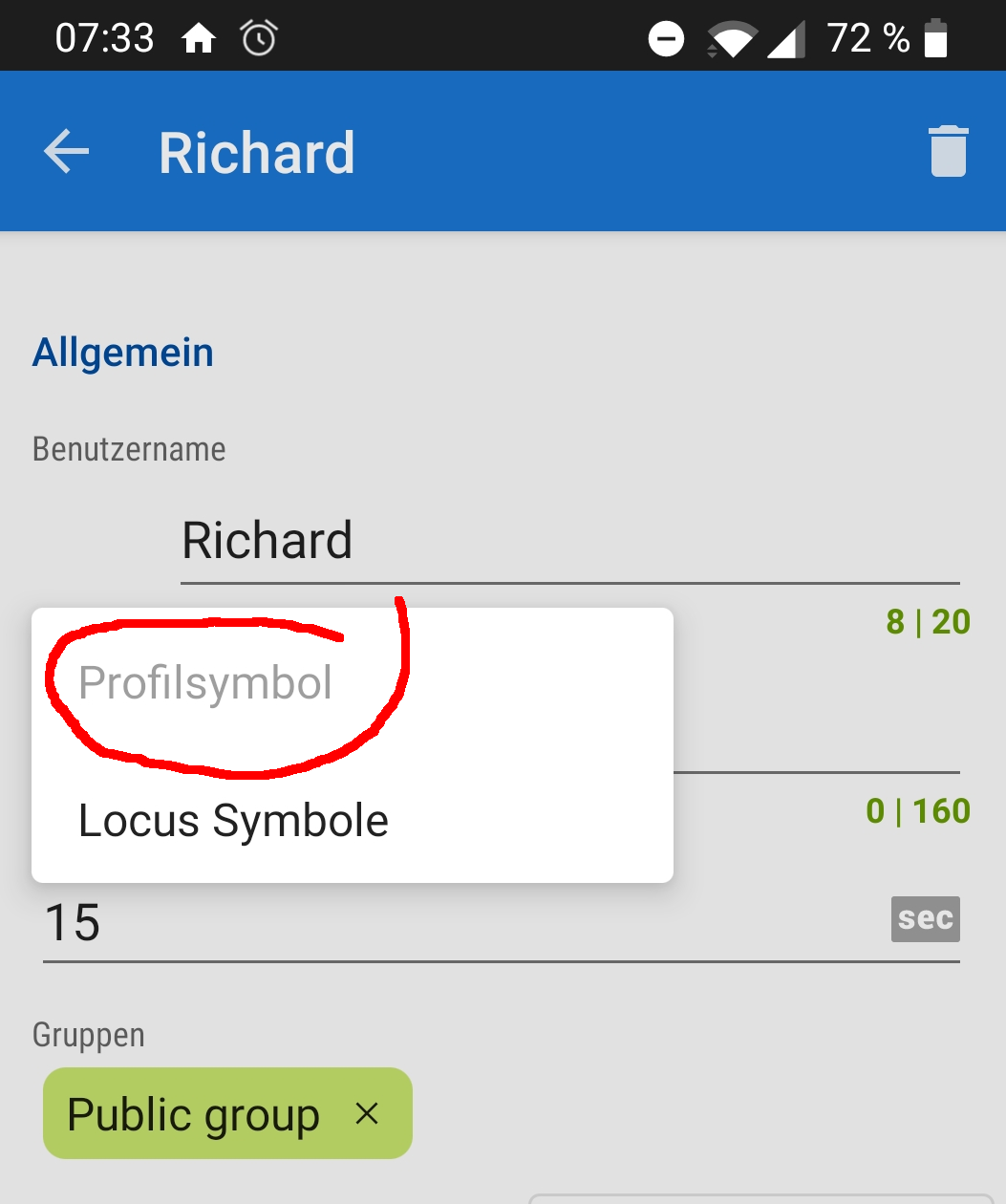
Task: Edit the 15 sec interval field
Action: (459, 923)
